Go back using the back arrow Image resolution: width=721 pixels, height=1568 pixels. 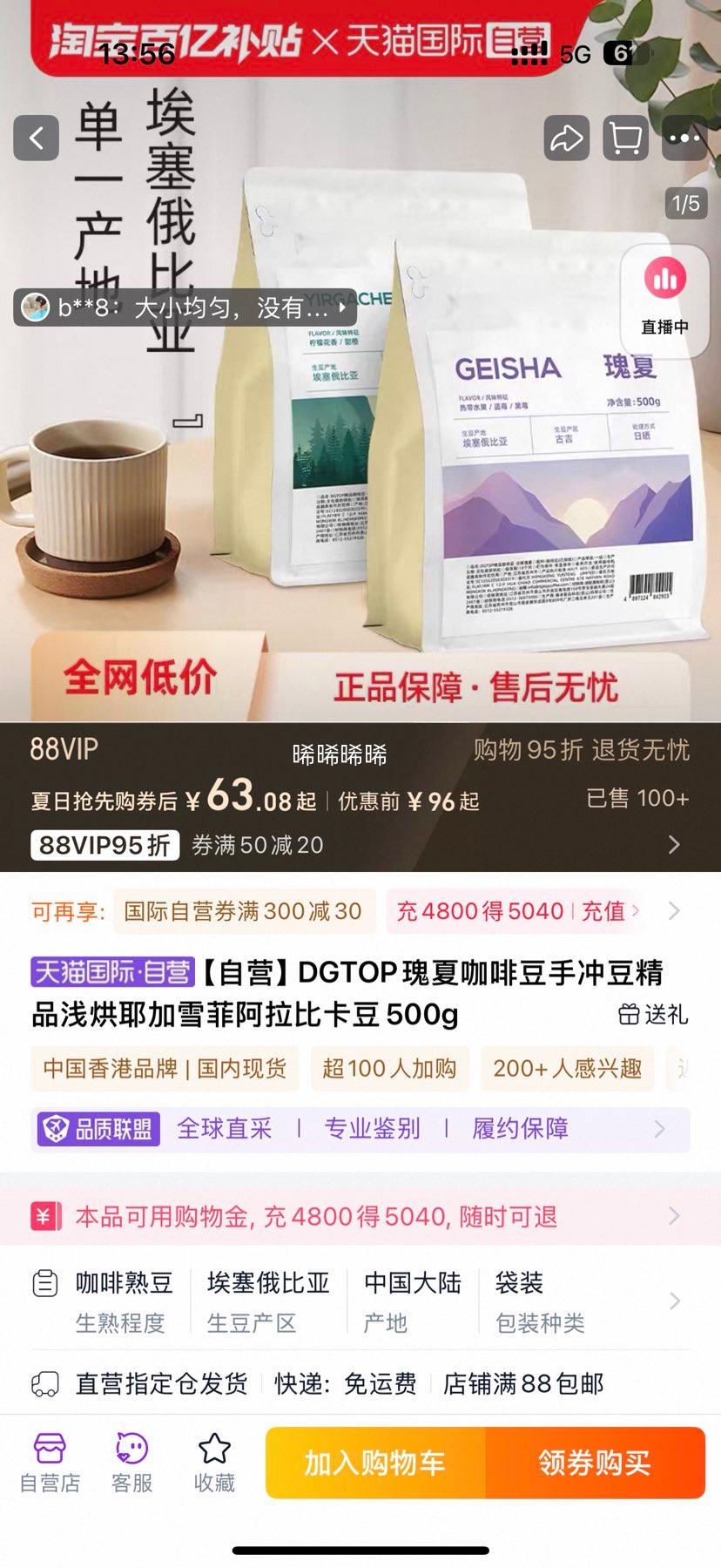coord(37,138)
